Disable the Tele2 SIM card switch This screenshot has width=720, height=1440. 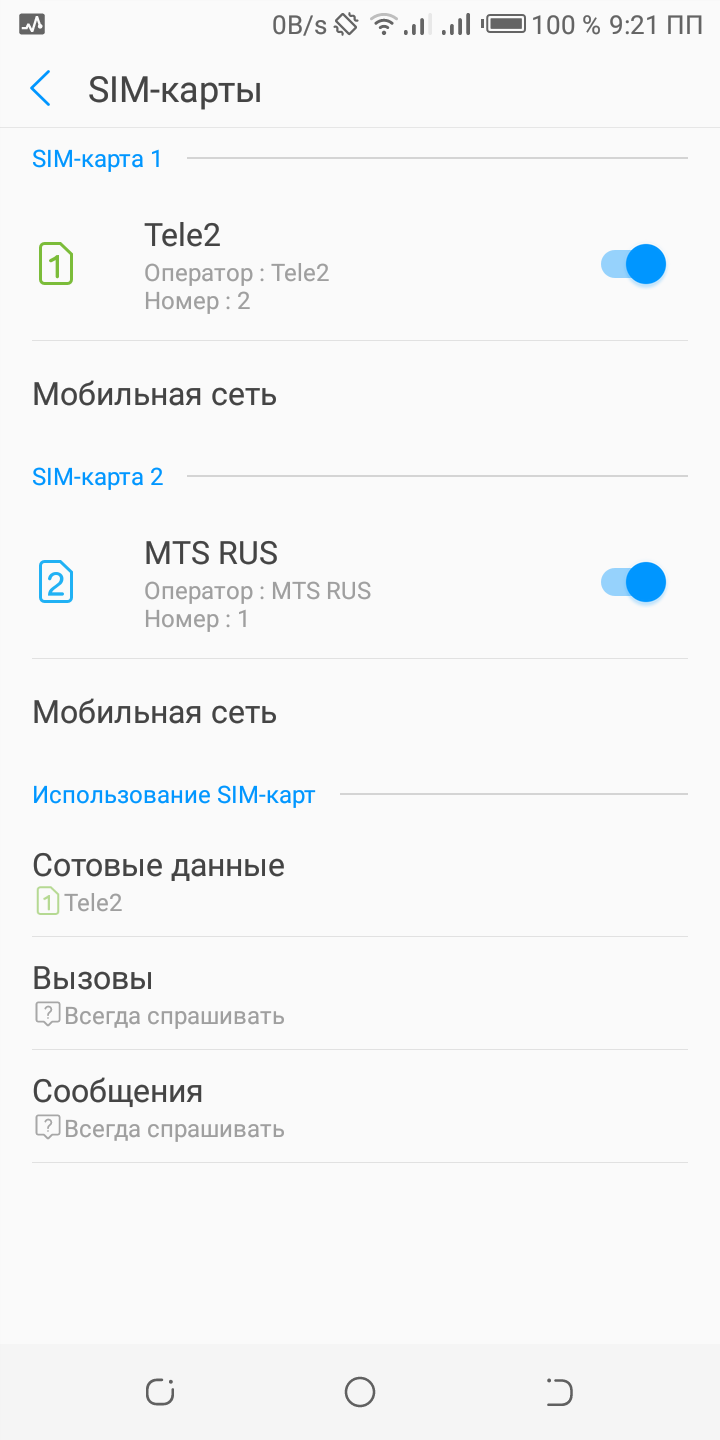click(633, 265)
